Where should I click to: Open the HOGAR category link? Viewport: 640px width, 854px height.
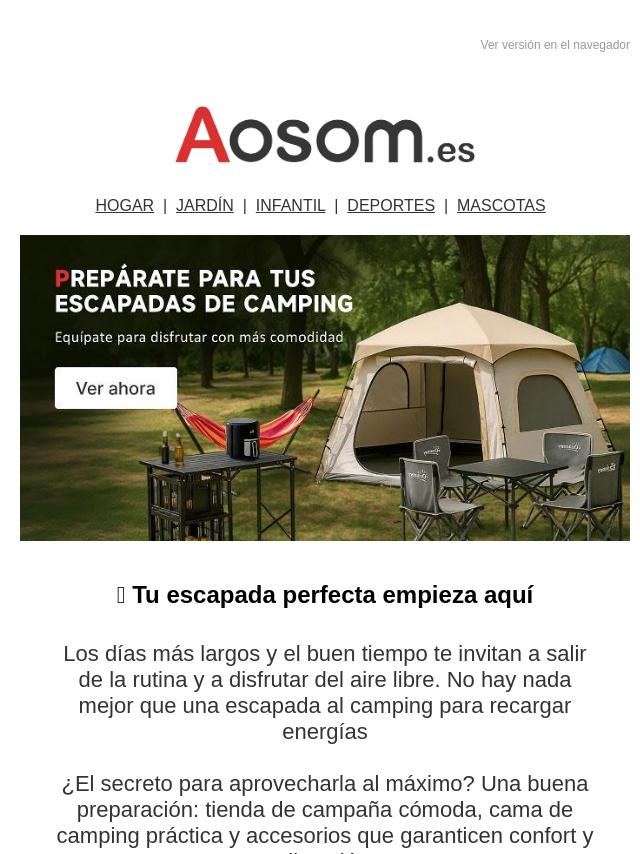[124, 205]
